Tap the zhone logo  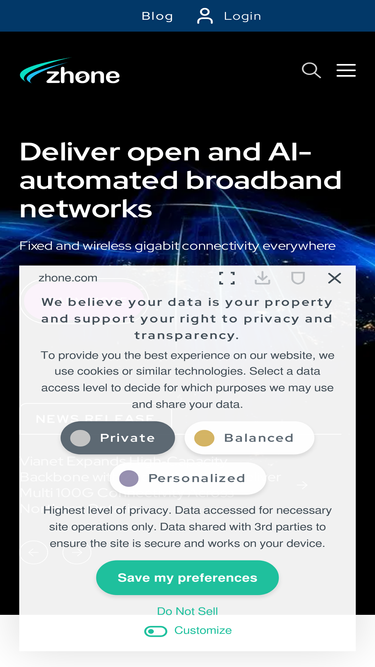(70, 71)
